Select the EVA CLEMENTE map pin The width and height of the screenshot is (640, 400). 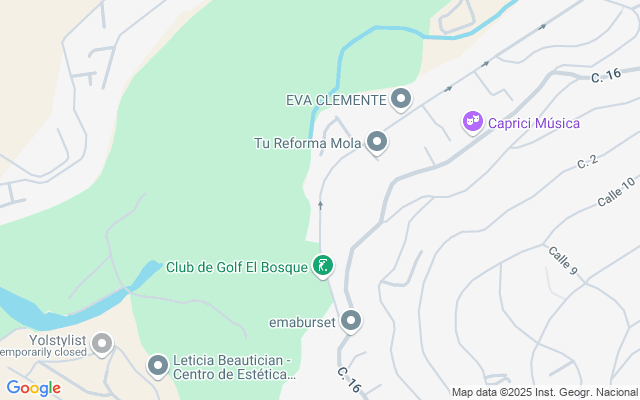[x=401, y=98]
